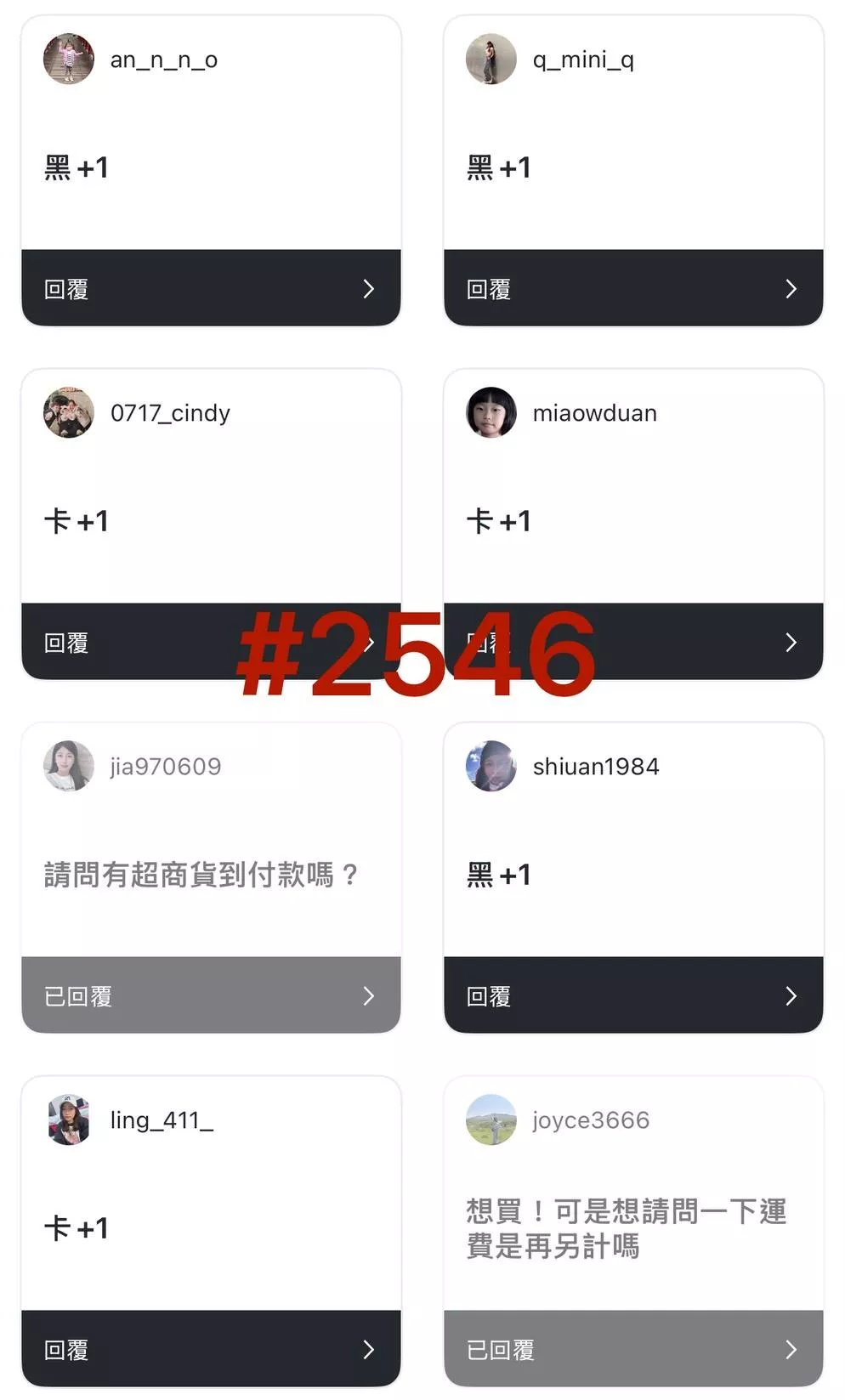Viewport: 845px width, 1400px height.
Task: Reply to an_n_n_o's response
Action: pos(211,288)
